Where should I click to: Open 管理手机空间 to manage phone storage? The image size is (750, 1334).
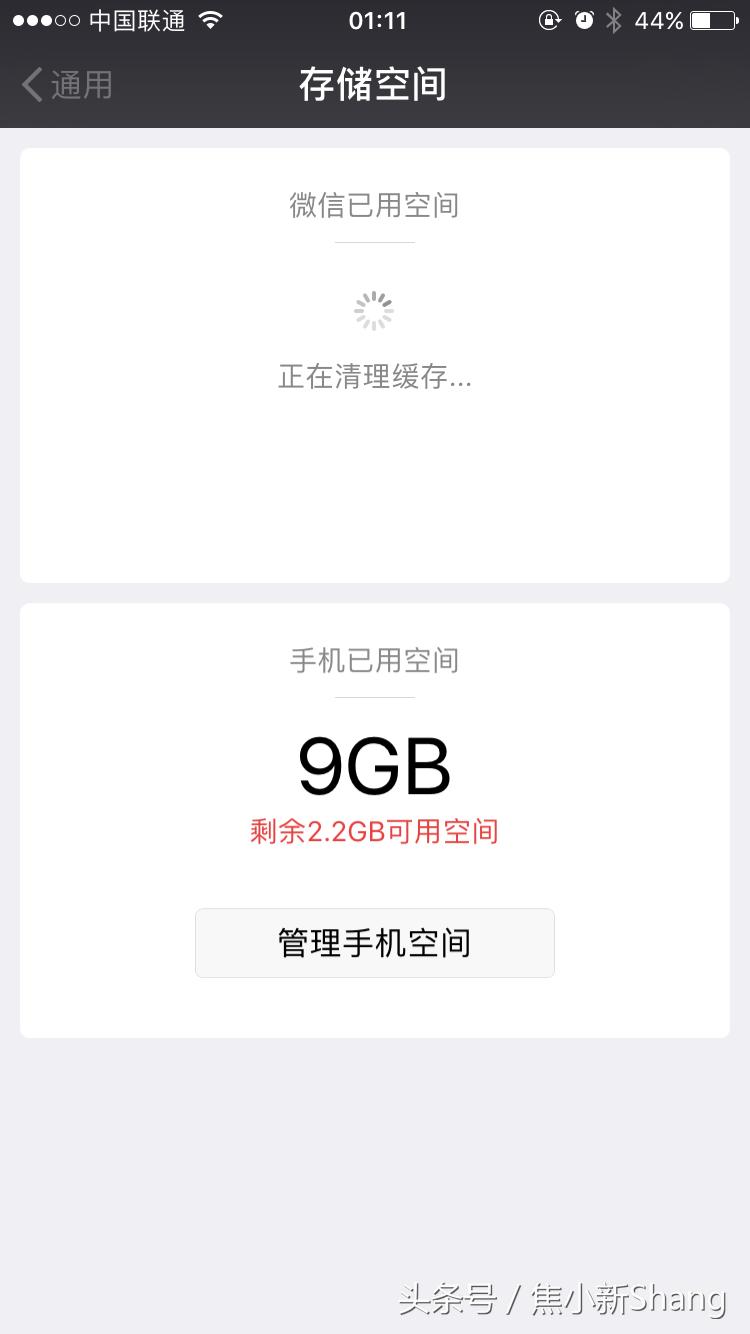[x=374, y=942]
